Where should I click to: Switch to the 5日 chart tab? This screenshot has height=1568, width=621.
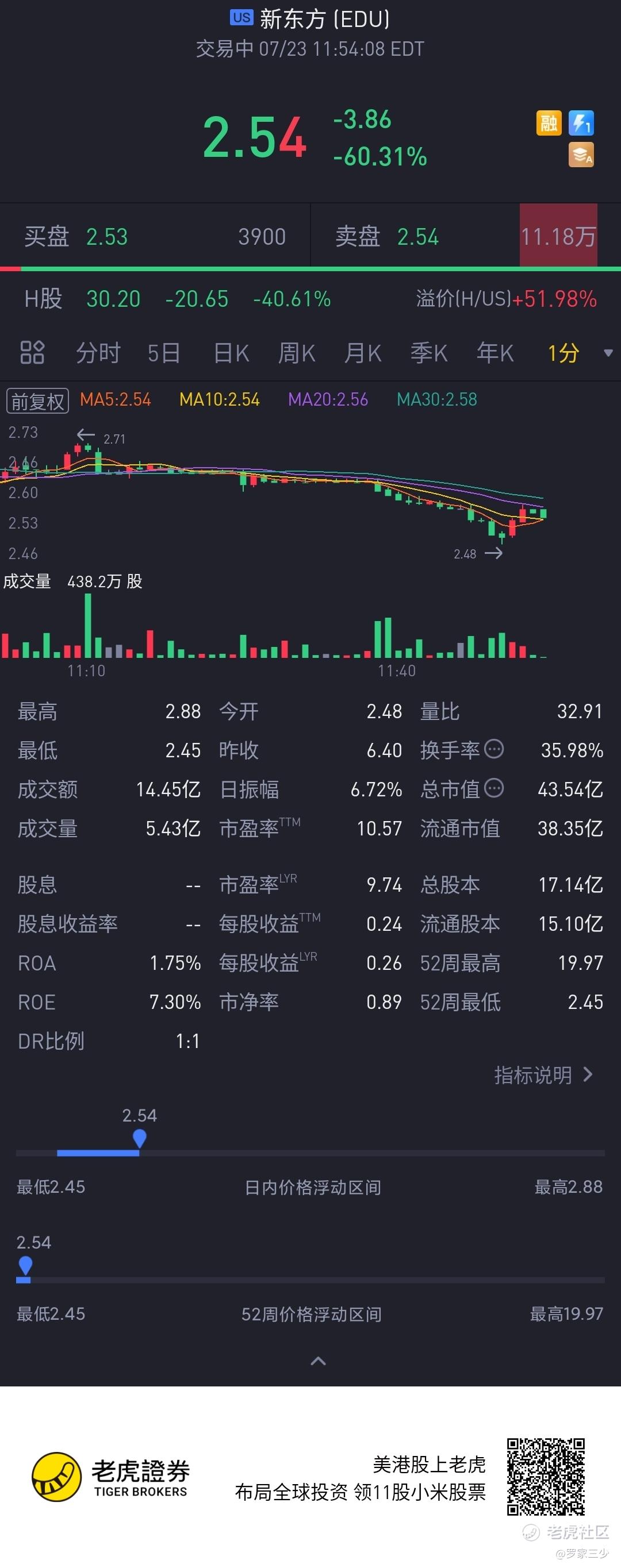(x=164, y=353)
